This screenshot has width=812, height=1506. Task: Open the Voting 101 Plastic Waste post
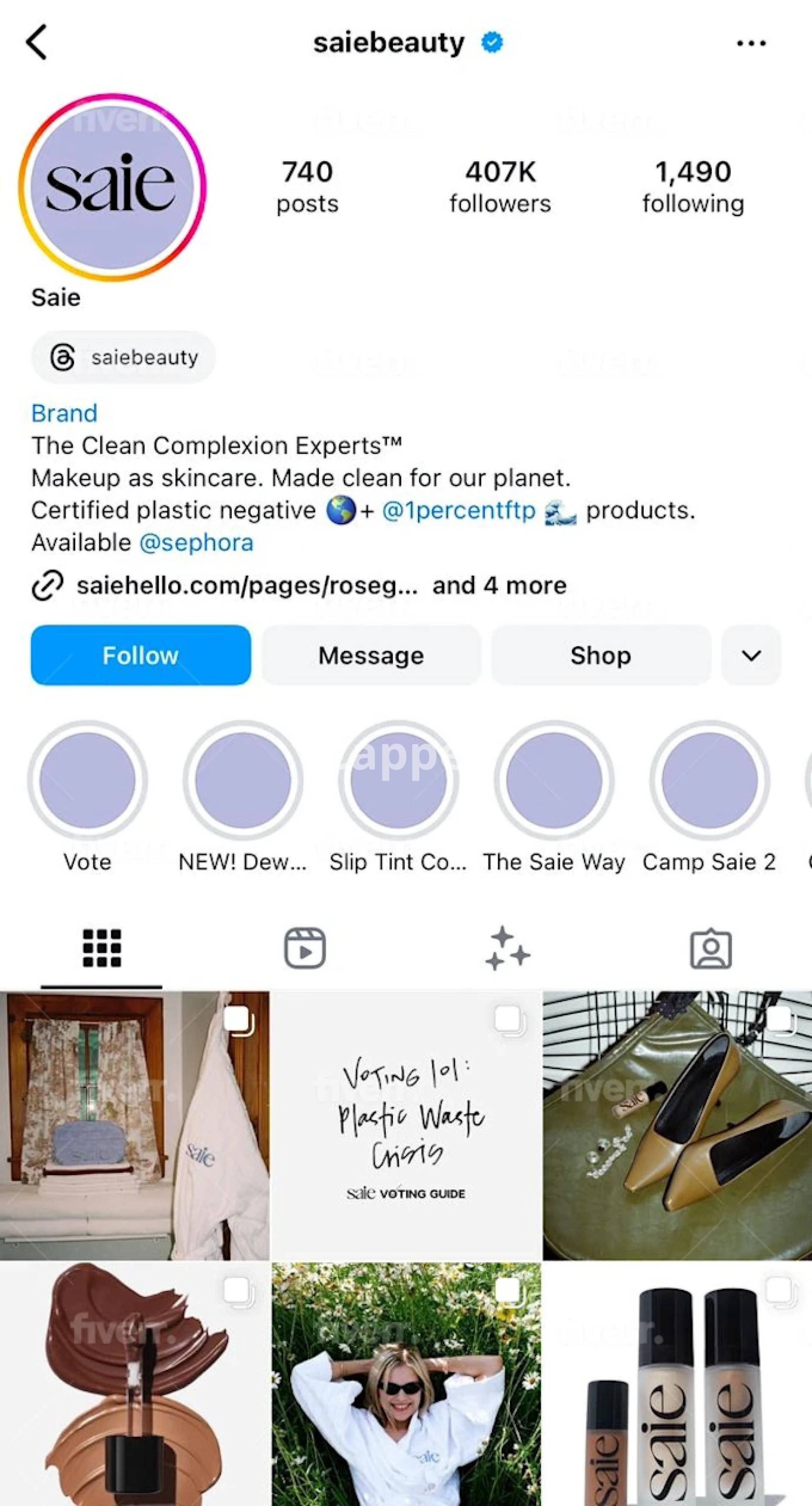[x=406, y=1124]
